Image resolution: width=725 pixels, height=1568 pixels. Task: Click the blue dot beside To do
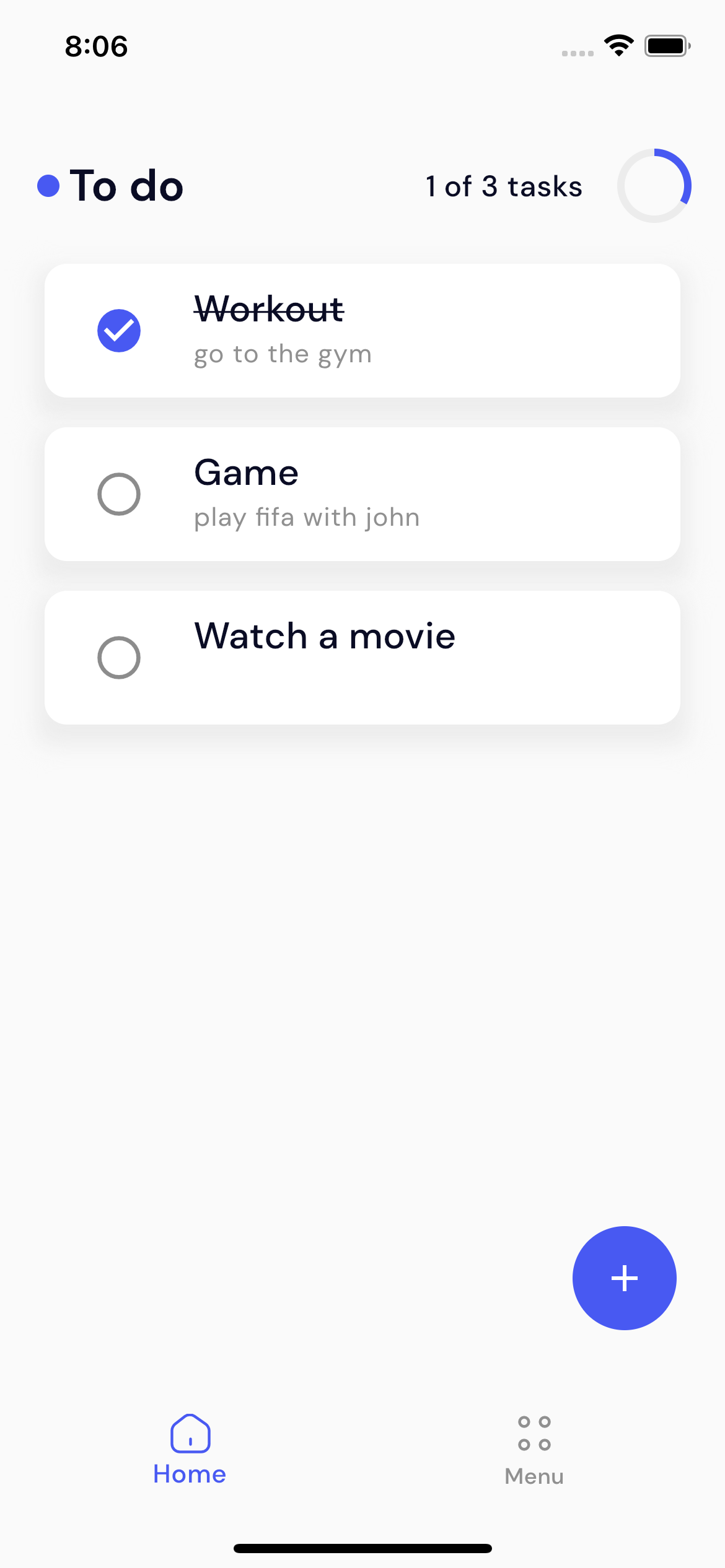click(49, 185)
